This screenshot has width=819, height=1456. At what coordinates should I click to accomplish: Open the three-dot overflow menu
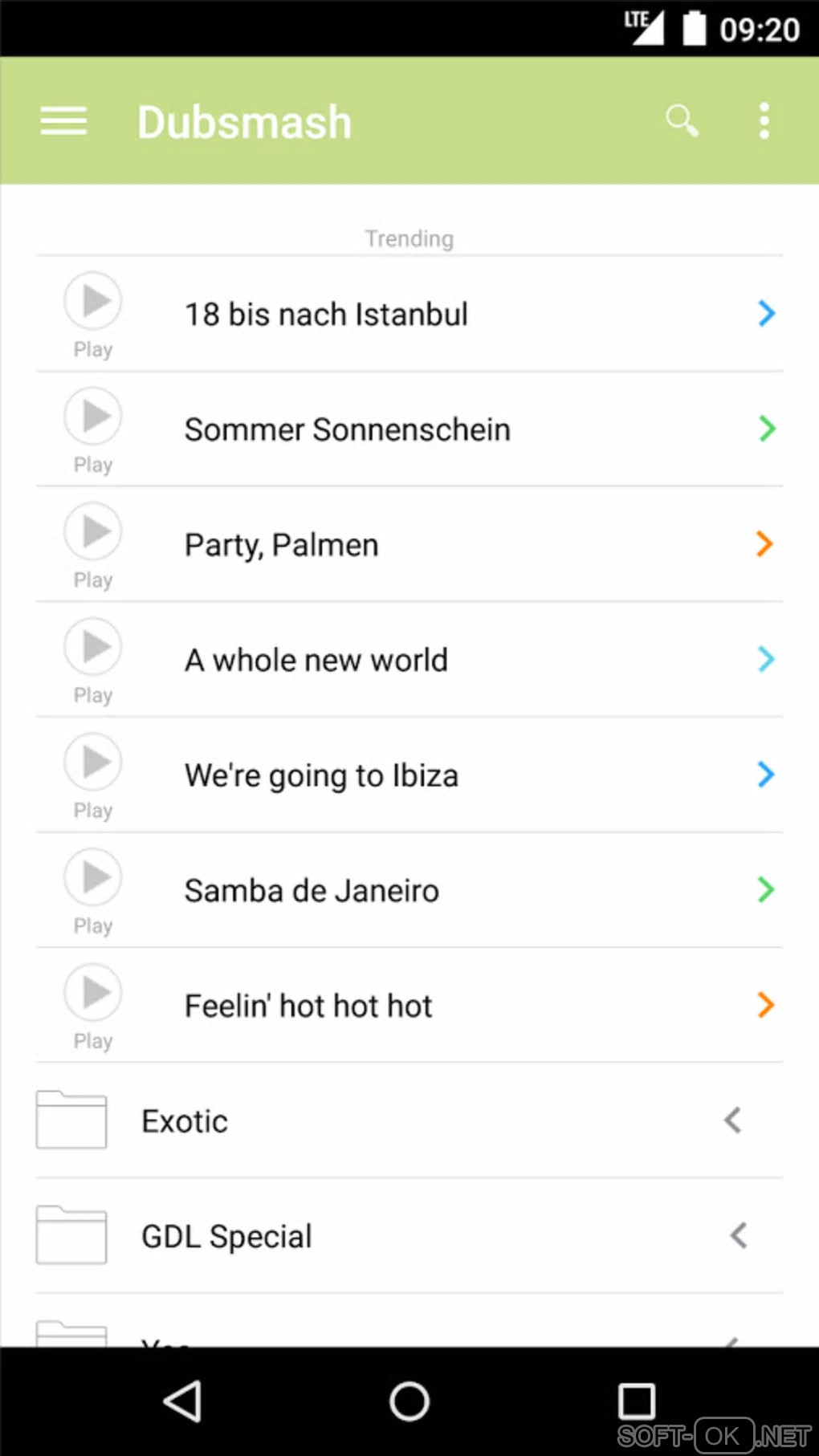pyautogui.click(x=764, y=122)
